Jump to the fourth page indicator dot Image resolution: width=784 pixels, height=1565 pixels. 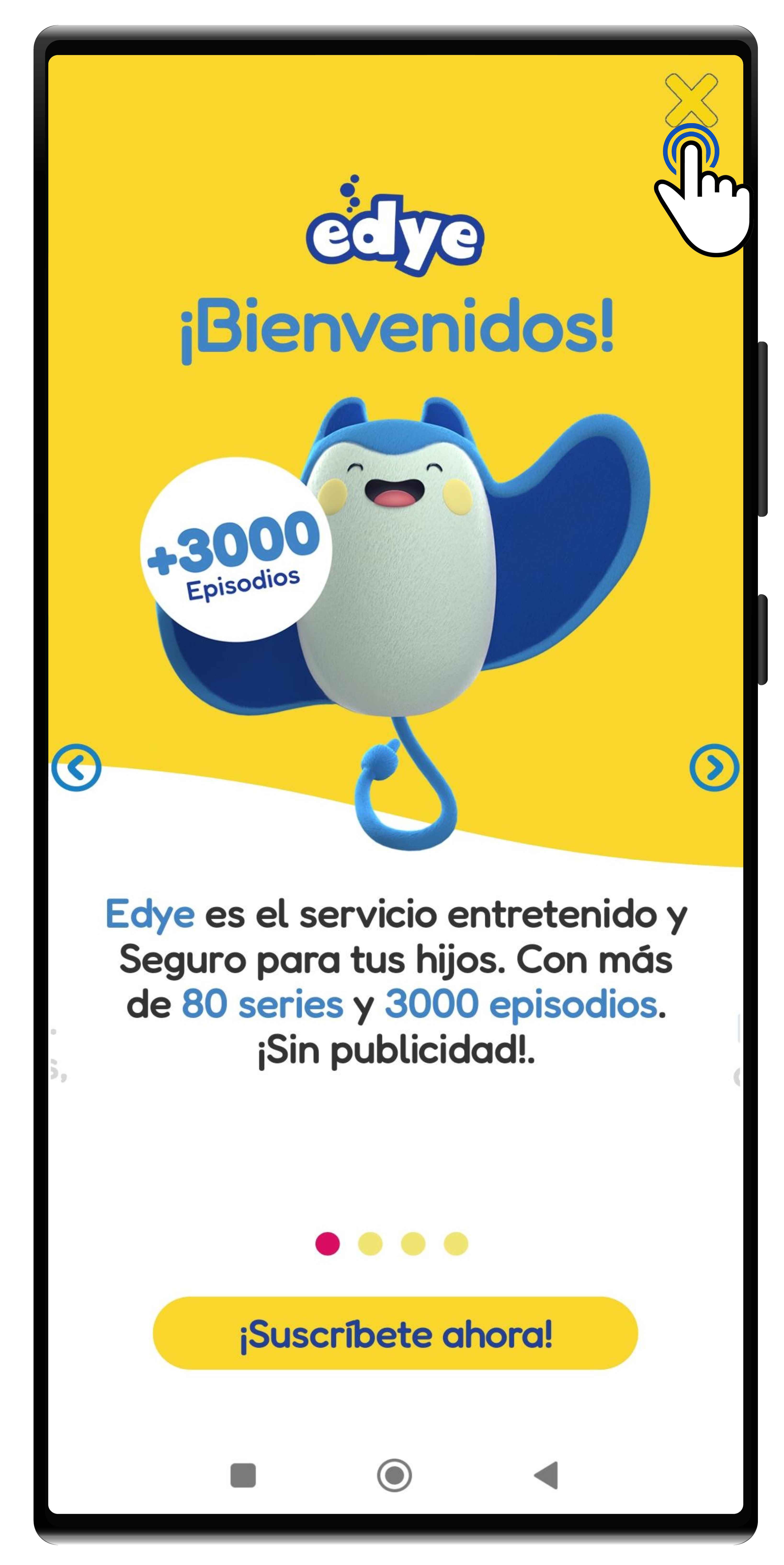[455, 1244]
